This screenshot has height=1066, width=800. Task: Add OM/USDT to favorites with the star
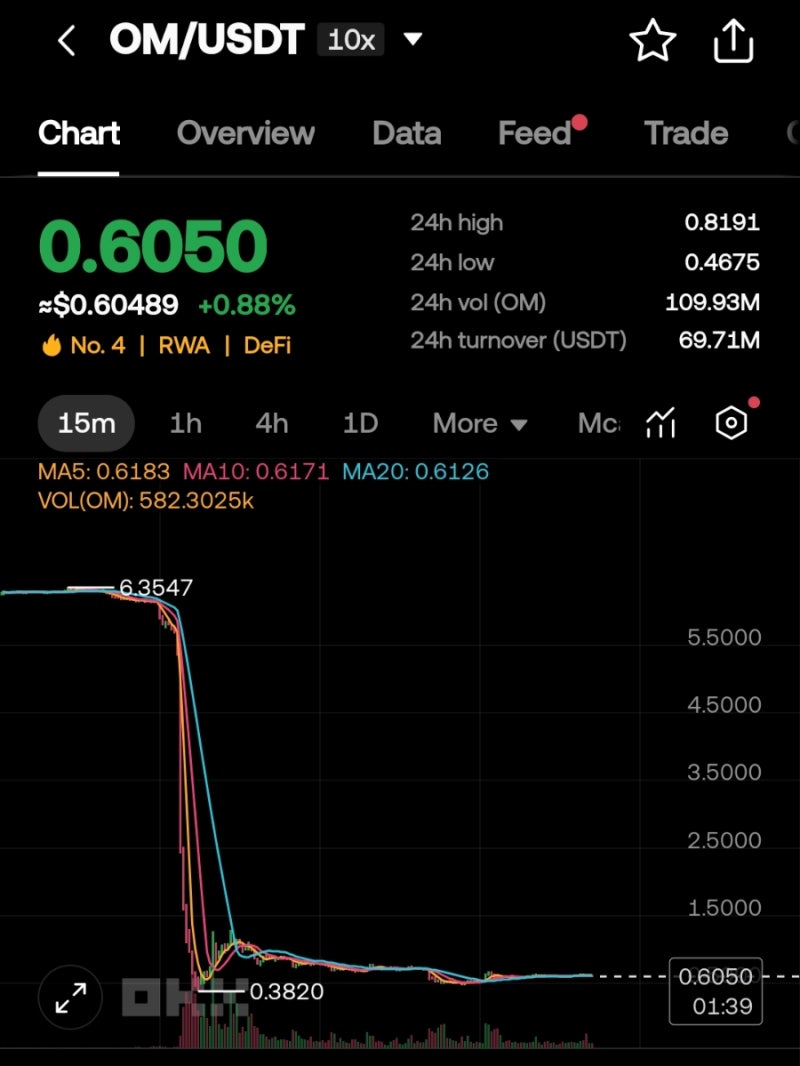pyautogui.click(x=653, y=42)
